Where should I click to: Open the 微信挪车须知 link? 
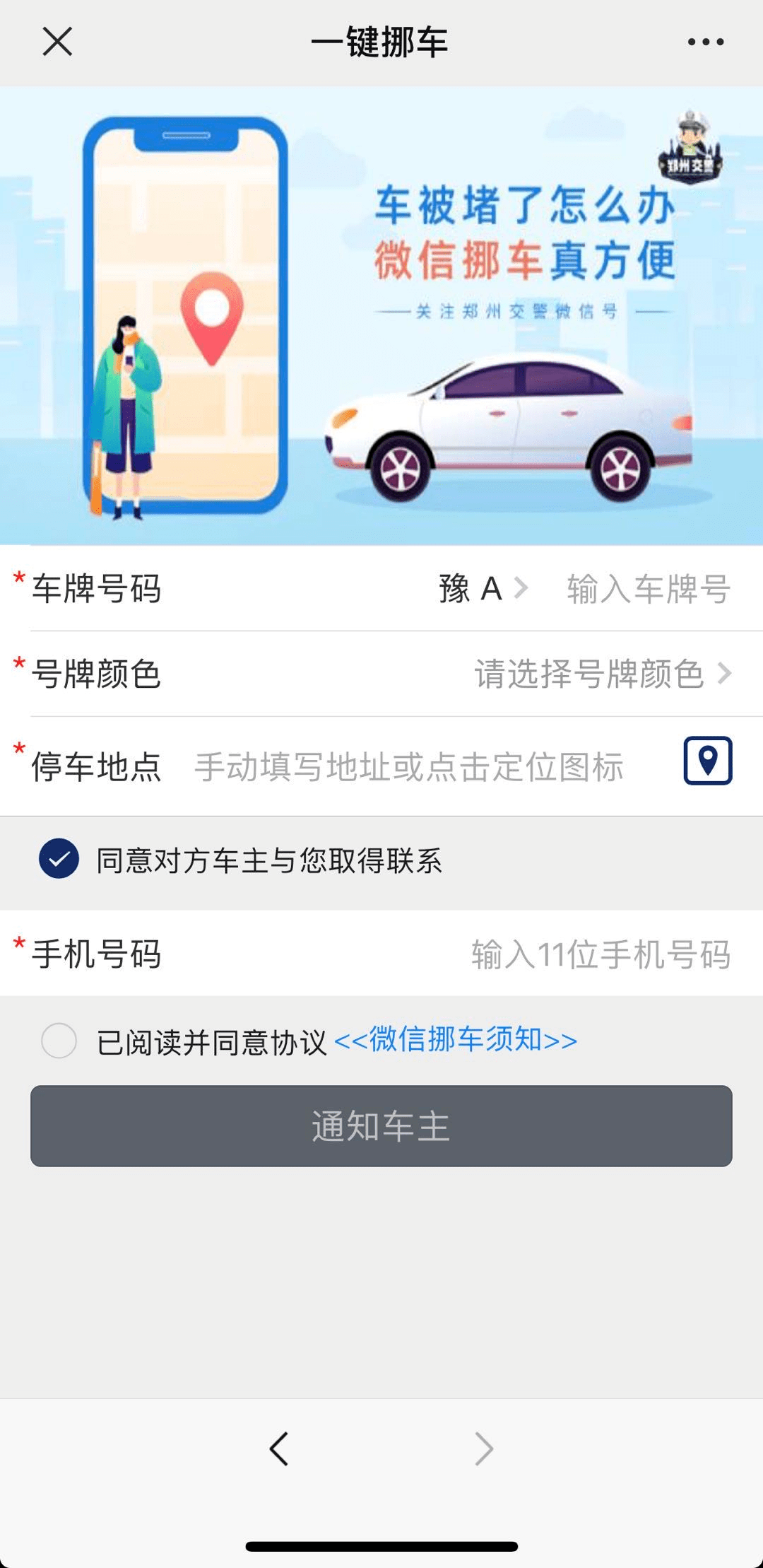[x=456, y=1040]
